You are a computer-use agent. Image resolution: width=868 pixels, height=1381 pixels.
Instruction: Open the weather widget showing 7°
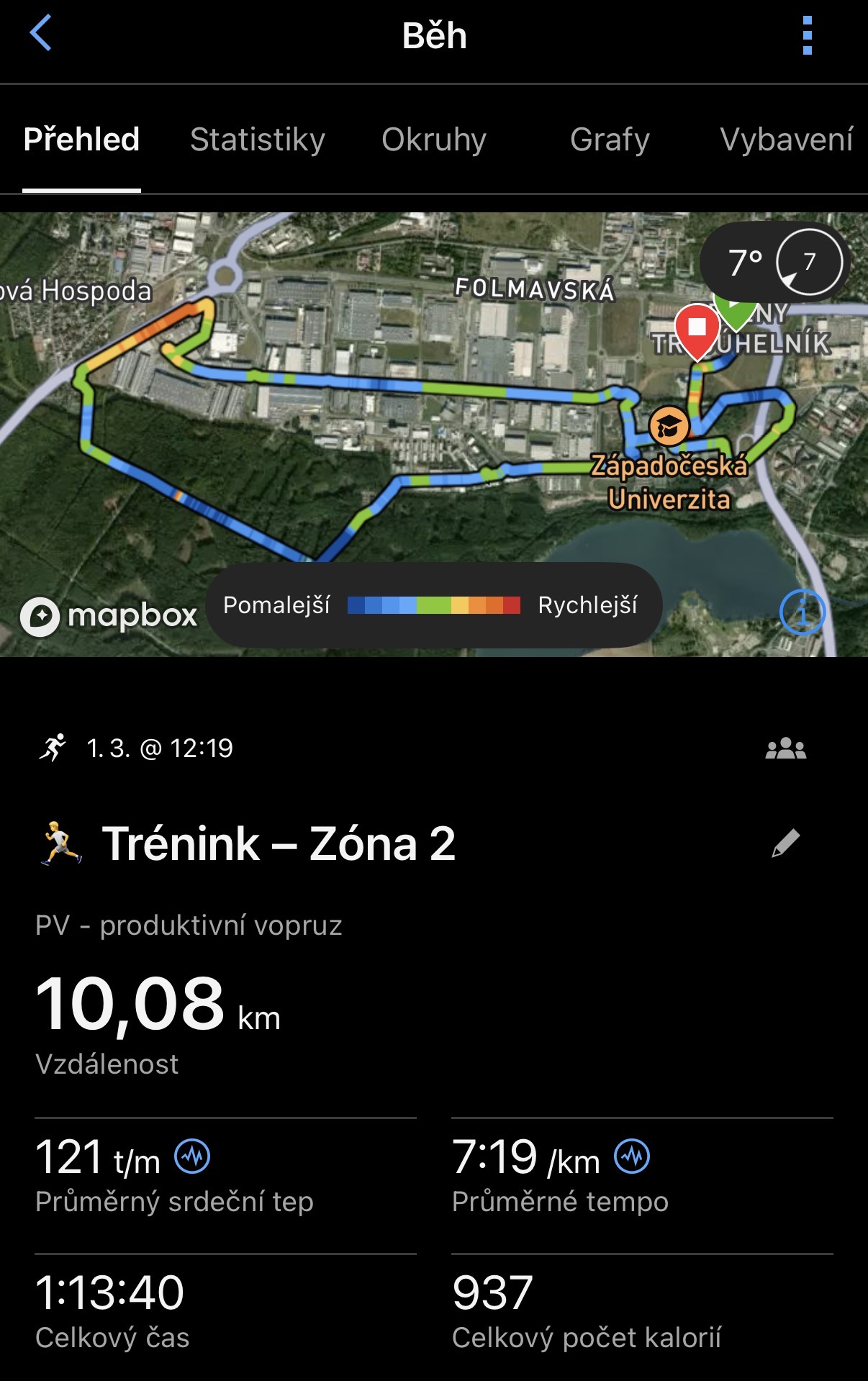tap(775, 263)
